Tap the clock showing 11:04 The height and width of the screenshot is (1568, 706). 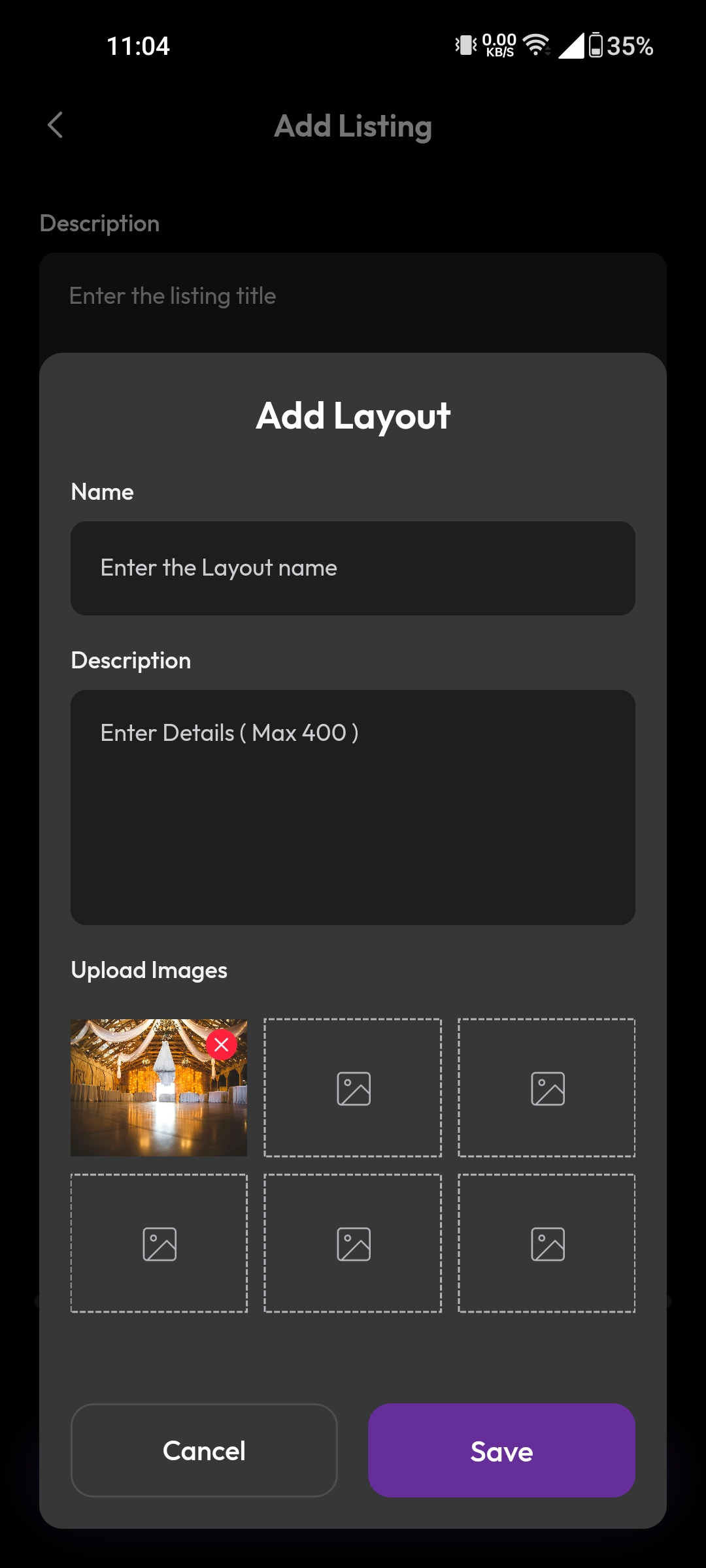click(139, 46)
